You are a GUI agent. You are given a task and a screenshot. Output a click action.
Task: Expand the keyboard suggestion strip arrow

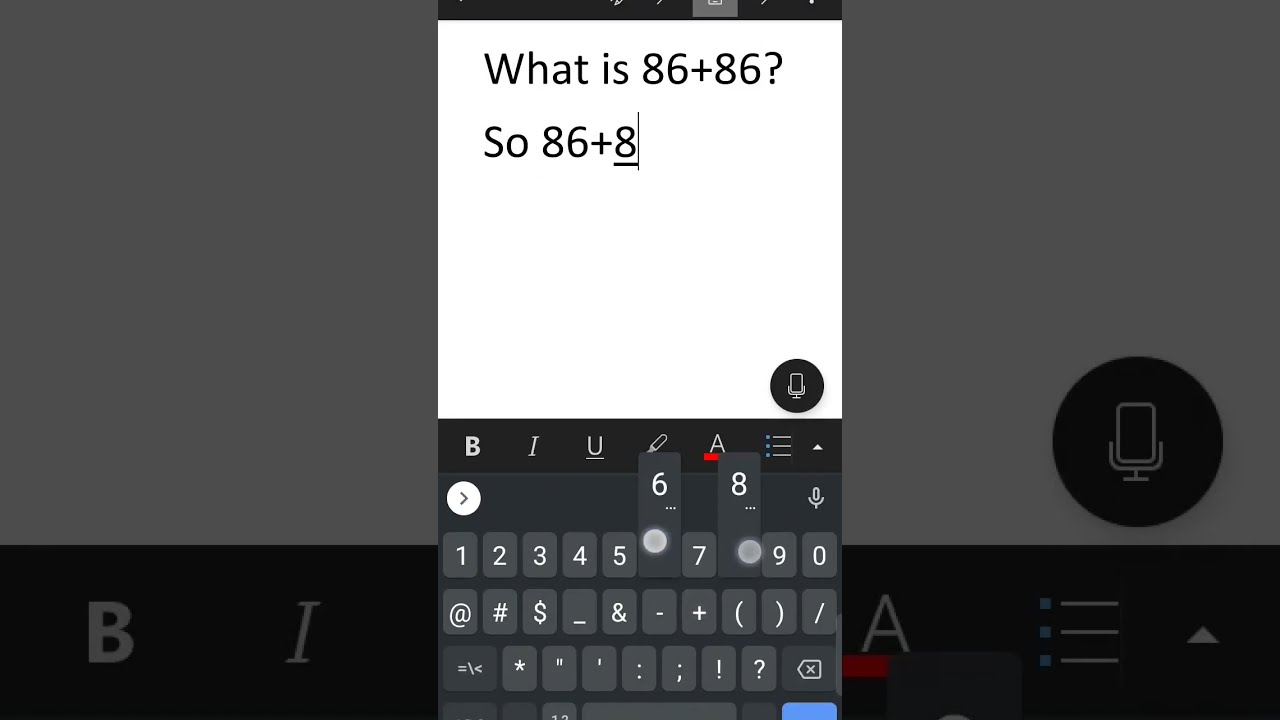(x=463, y=498)
